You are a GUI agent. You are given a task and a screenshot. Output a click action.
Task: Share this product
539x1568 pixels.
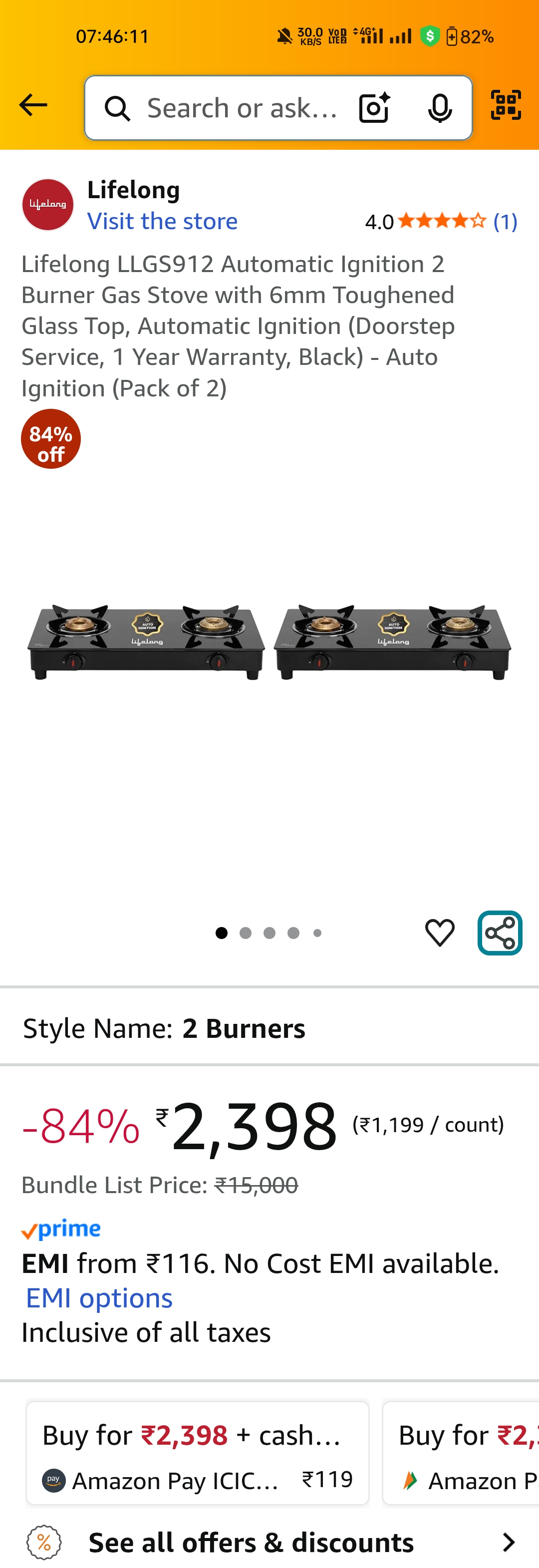click(500, 933)
